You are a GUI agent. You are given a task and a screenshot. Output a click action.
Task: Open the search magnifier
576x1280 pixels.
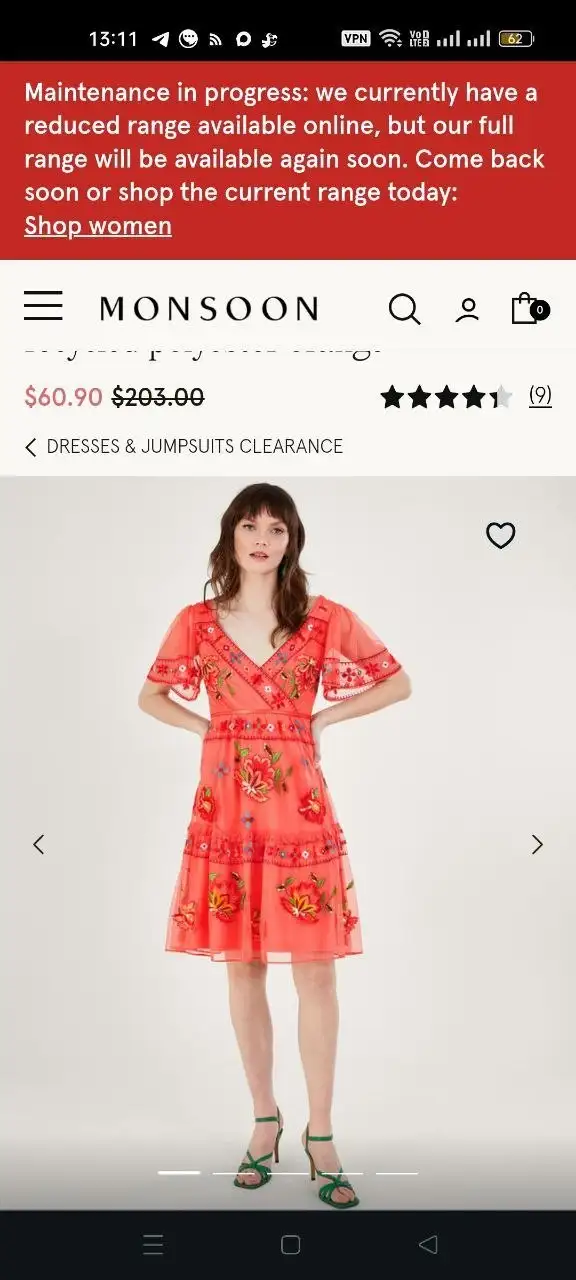pos(404,309)
